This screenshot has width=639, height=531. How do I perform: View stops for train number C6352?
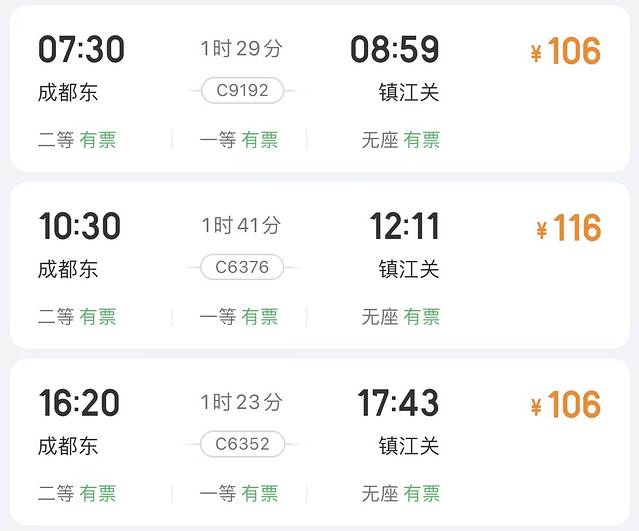click(x=242, y=444)
